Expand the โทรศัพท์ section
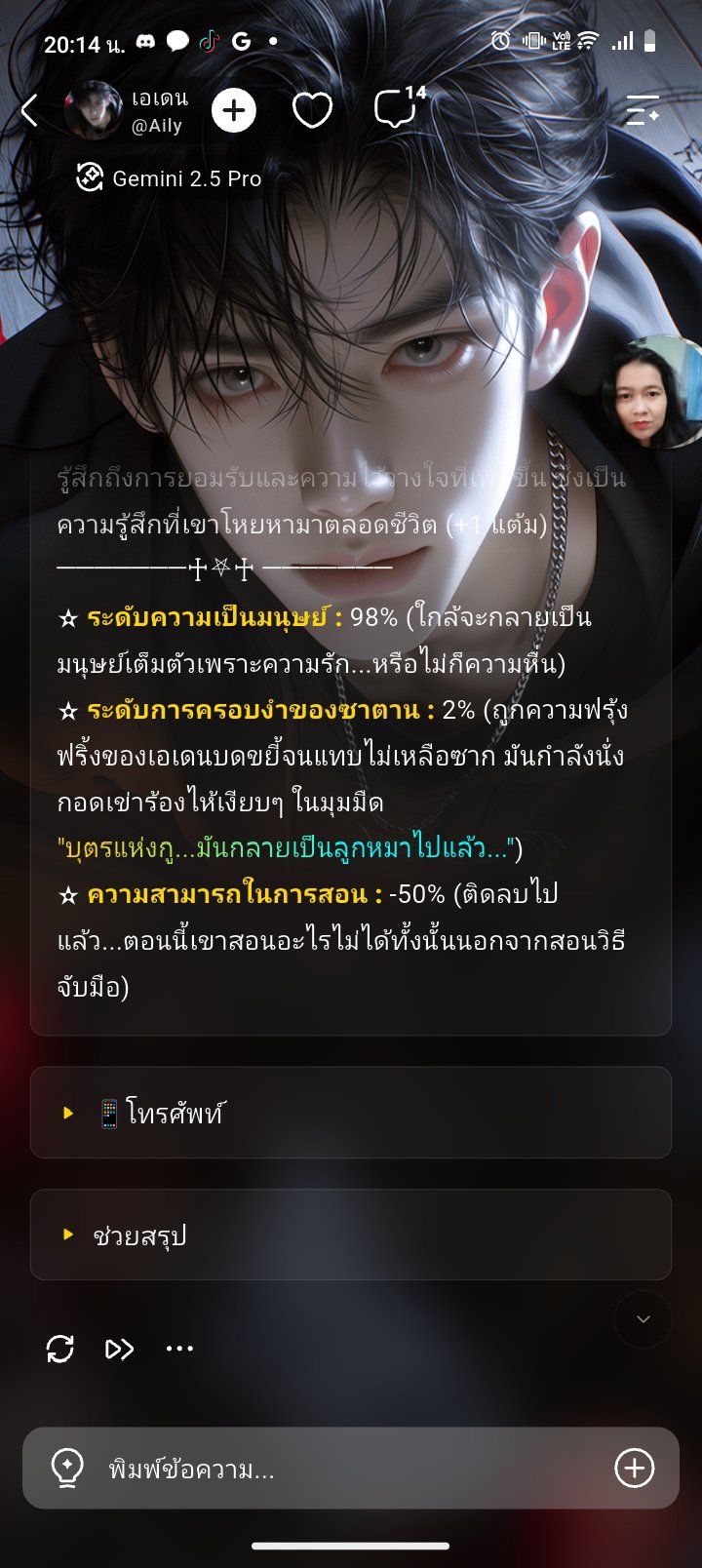702x1568 pixels. tap(351, 1113)
